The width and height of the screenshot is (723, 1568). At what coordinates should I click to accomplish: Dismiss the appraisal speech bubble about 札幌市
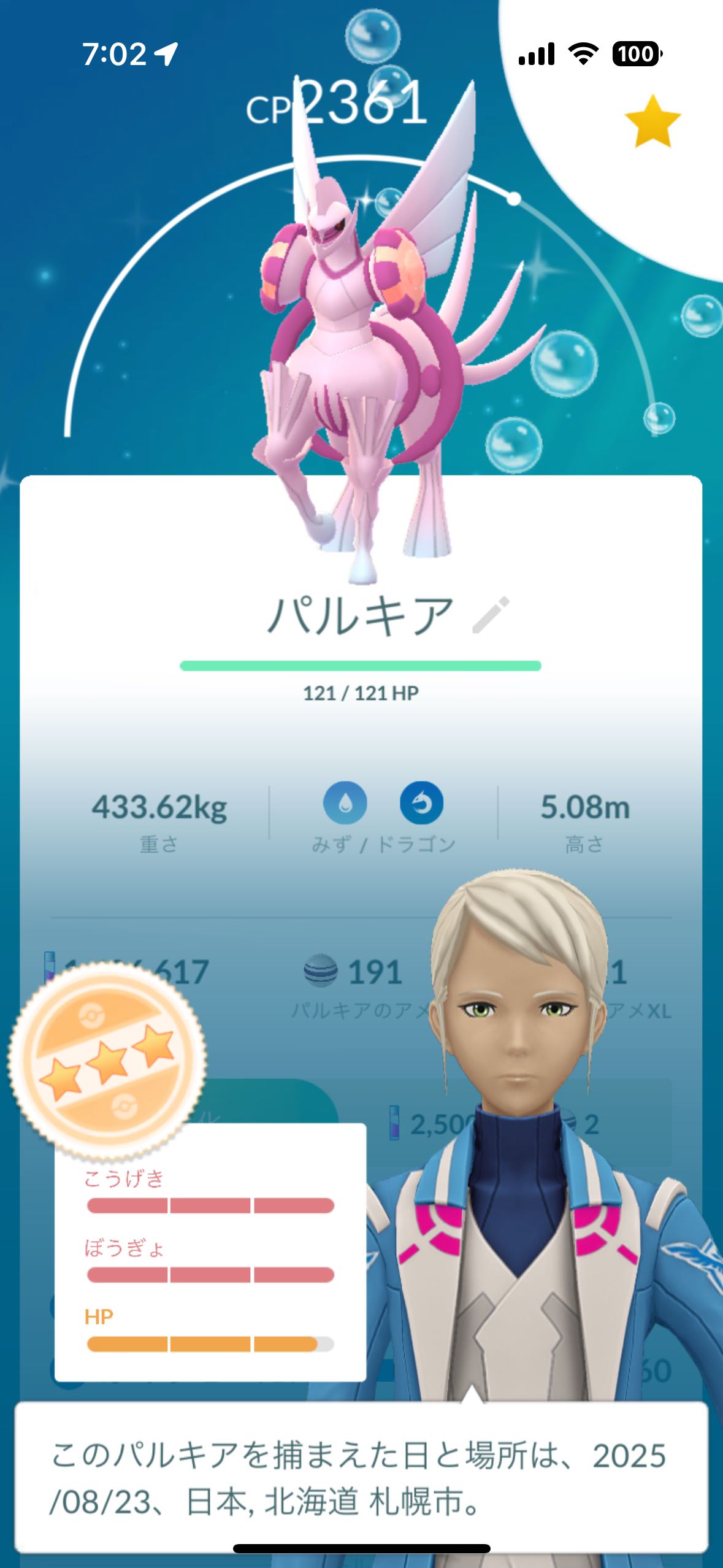(361, 1477)
